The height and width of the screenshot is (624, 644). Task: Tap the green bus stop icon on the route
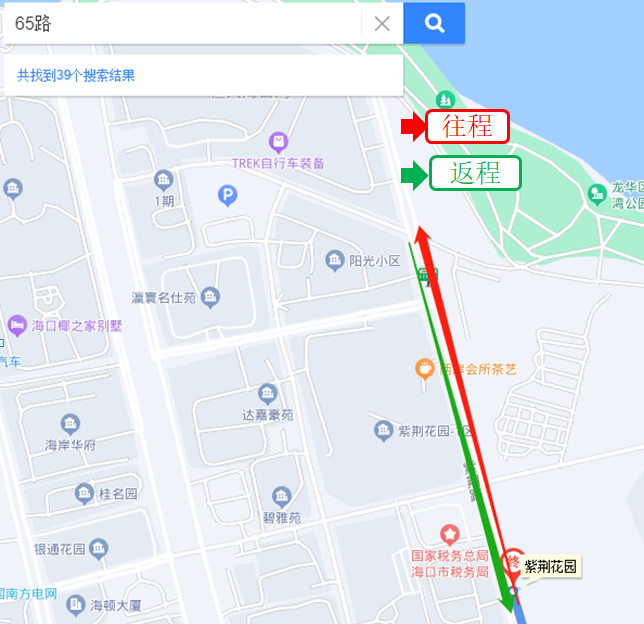[427, 274]
